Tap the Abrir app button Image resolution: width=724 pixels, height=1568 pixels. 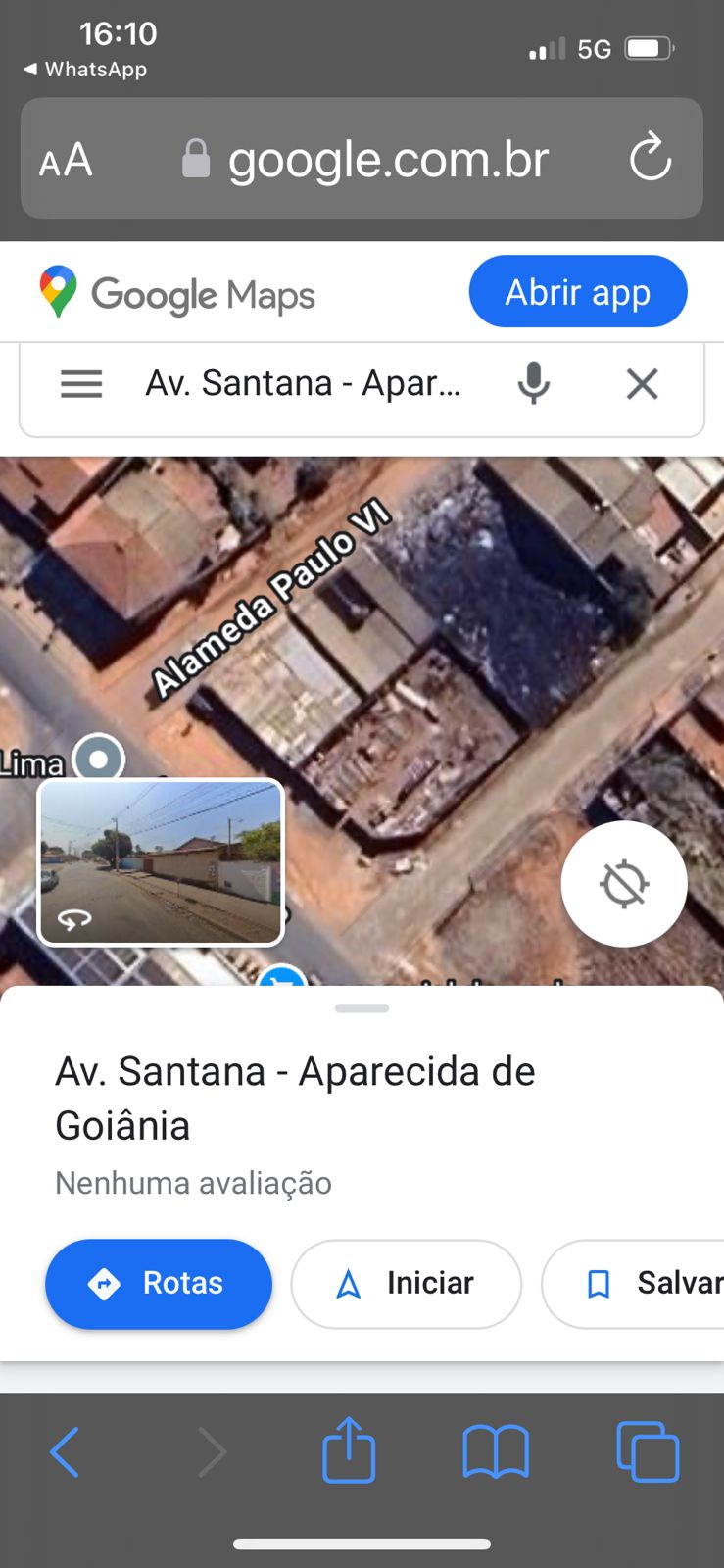click(x=578, y=291)
